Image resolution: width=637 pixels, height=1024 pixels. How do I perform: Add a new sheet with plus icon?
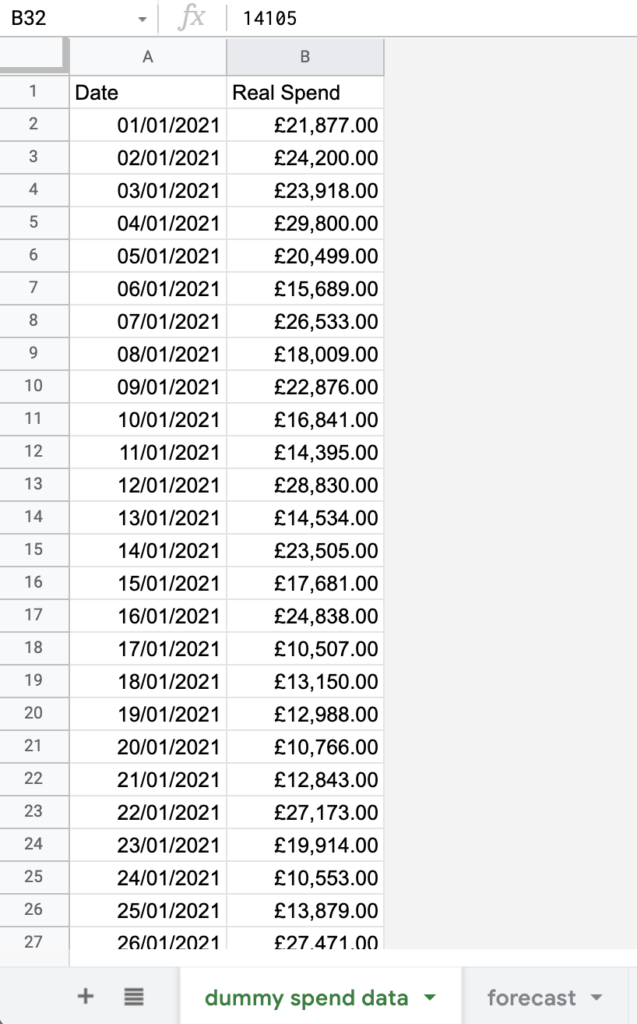86,997
